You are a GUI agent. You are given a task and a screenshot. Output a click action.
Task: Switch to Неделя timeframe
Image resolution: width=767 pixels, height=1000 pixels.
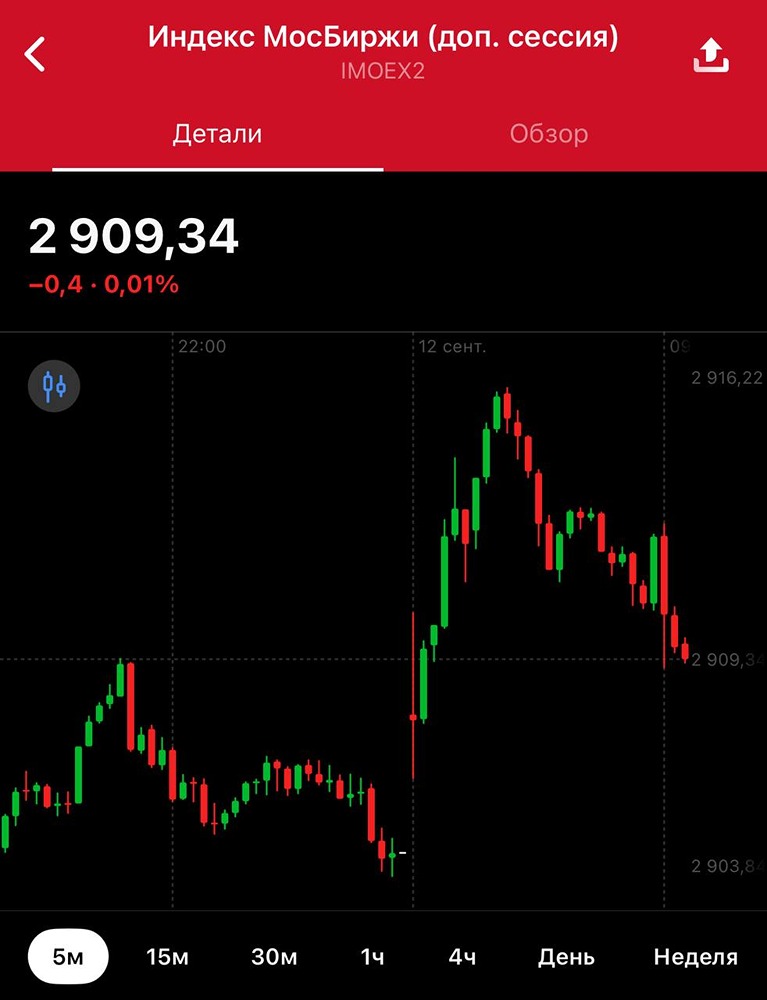click(696, 957)
